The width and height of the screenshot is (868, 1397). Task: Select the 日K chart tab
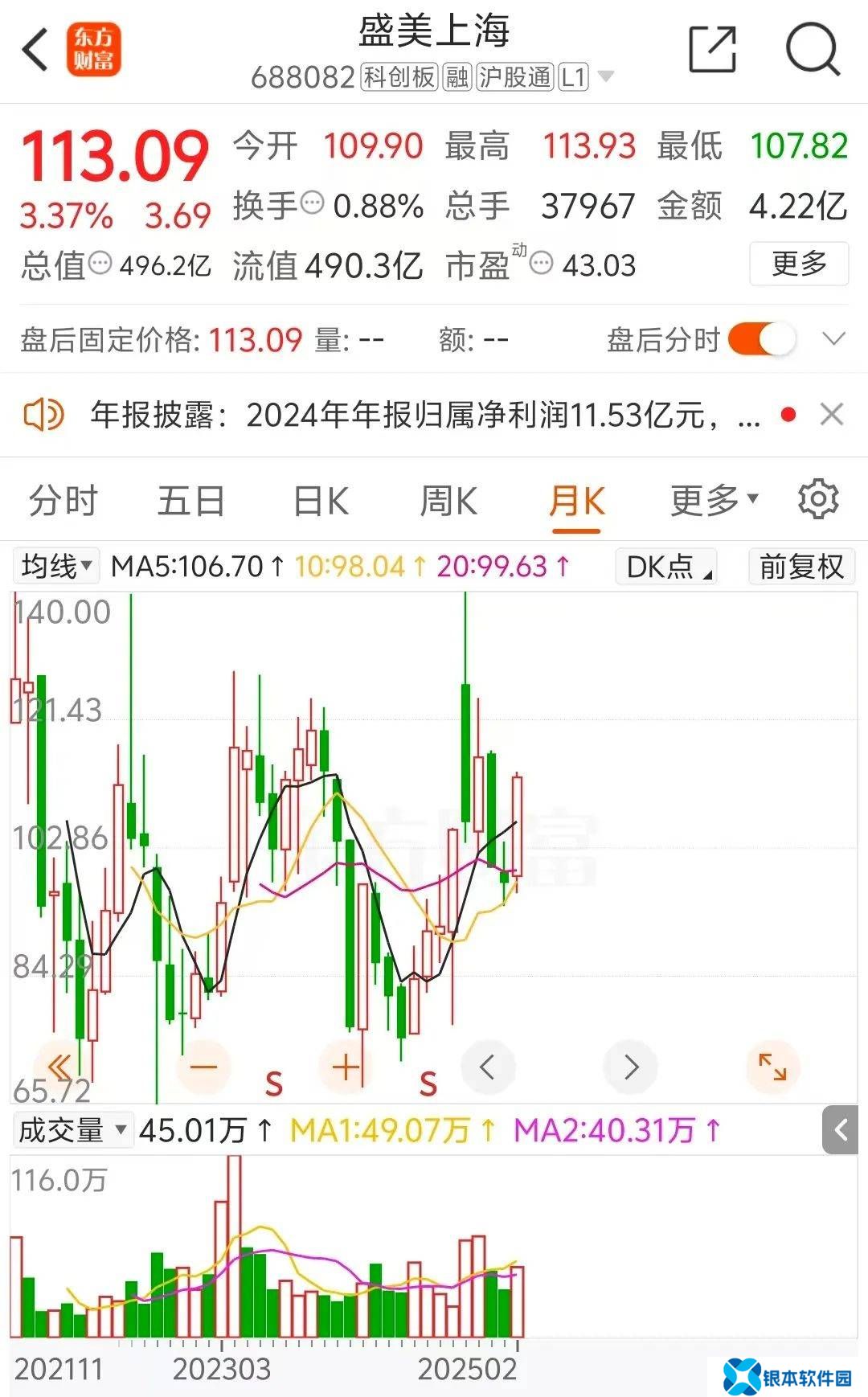(320, 502)
